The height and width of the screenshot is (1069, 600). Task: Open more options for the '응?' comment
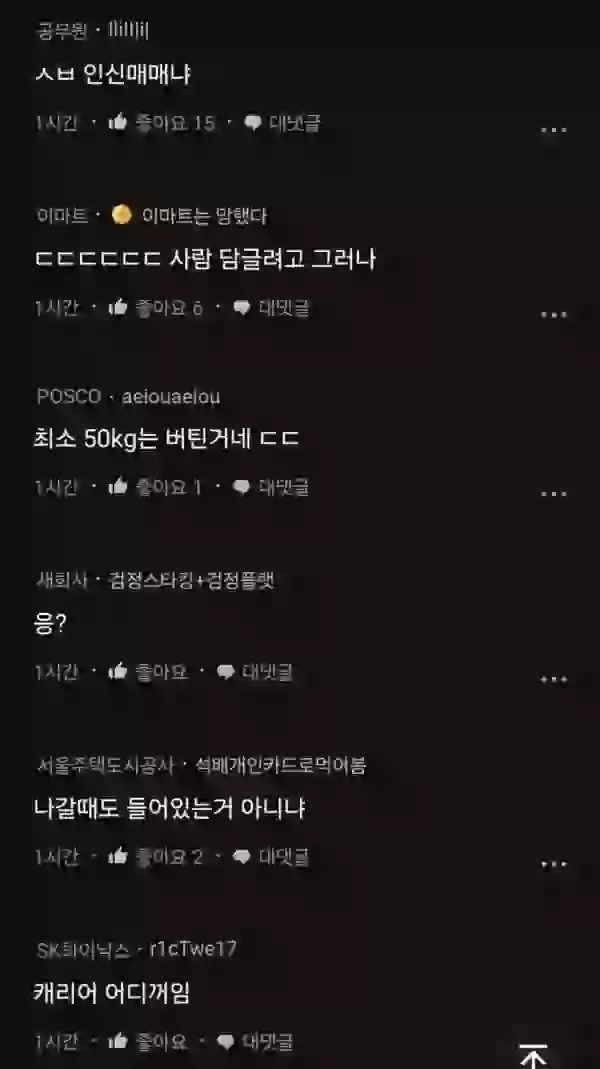pos(554,679)
